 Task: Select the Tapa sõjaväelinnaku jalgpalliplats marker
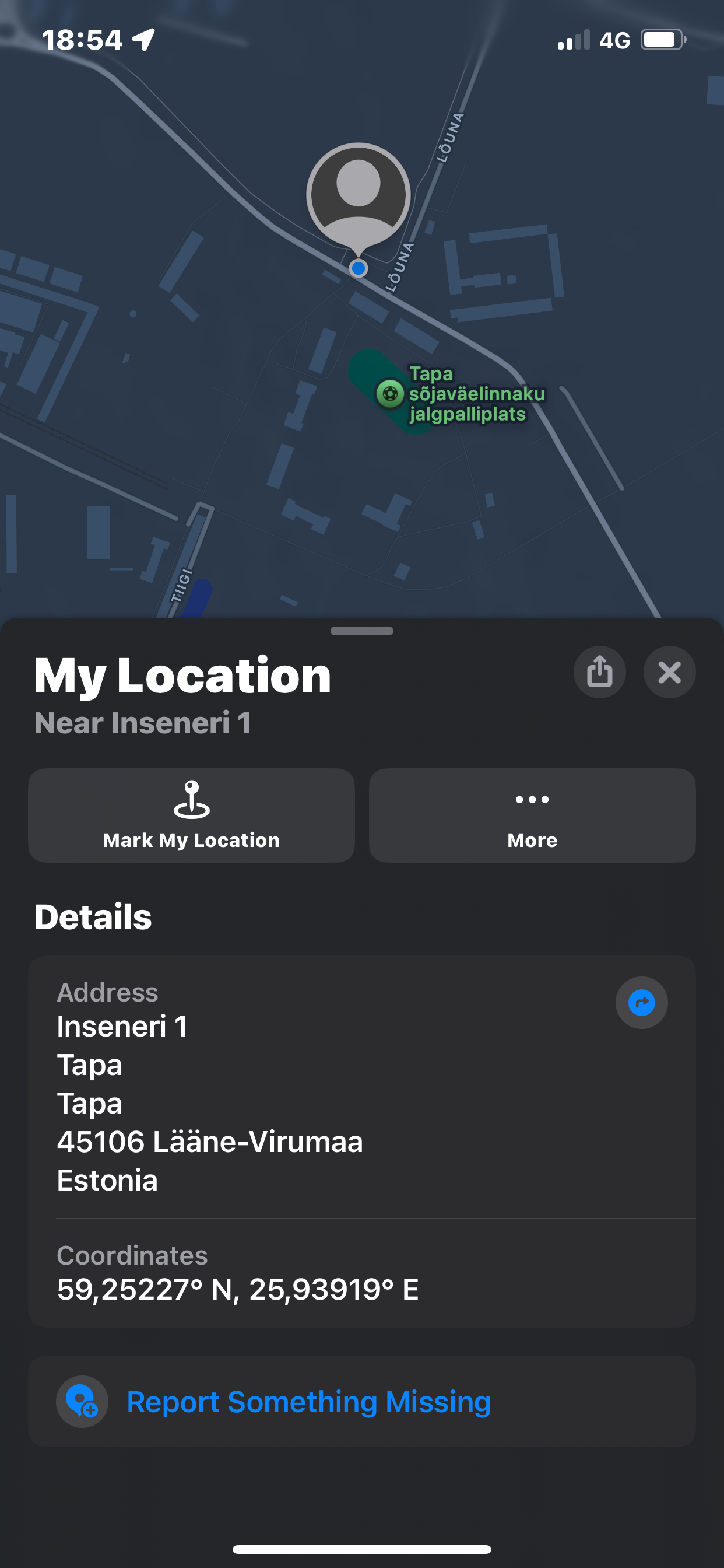click(391, 393)
